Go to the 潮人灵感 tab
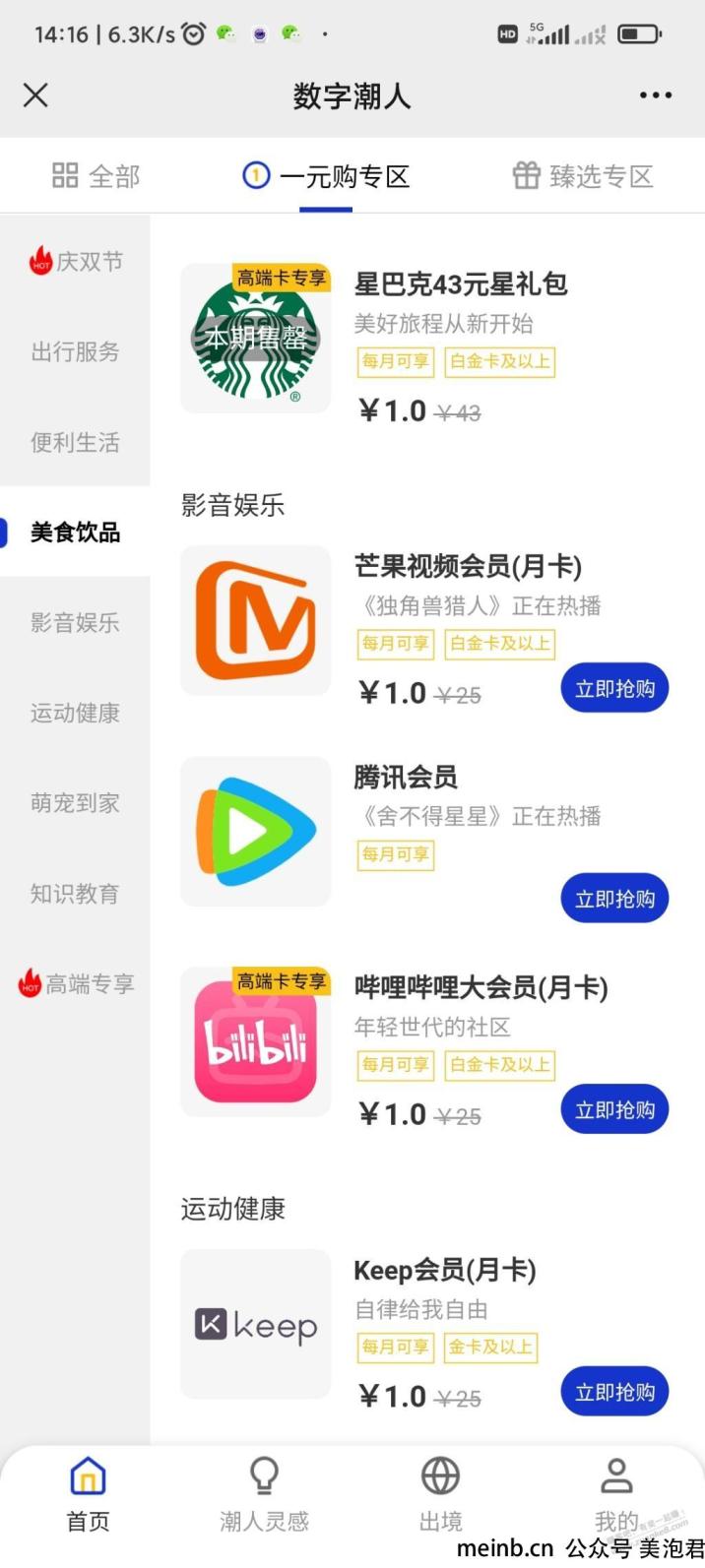This screenshot has width=705, height=1568. click(x=264, y=1494)
